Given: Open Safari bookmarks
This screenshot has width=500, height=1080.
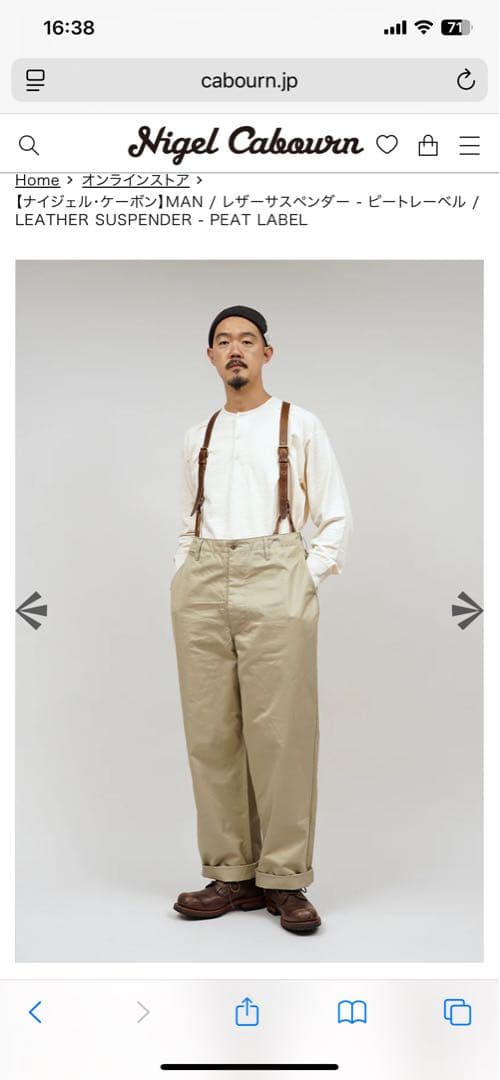Looking at the screenshot, I should point(352,1012).
